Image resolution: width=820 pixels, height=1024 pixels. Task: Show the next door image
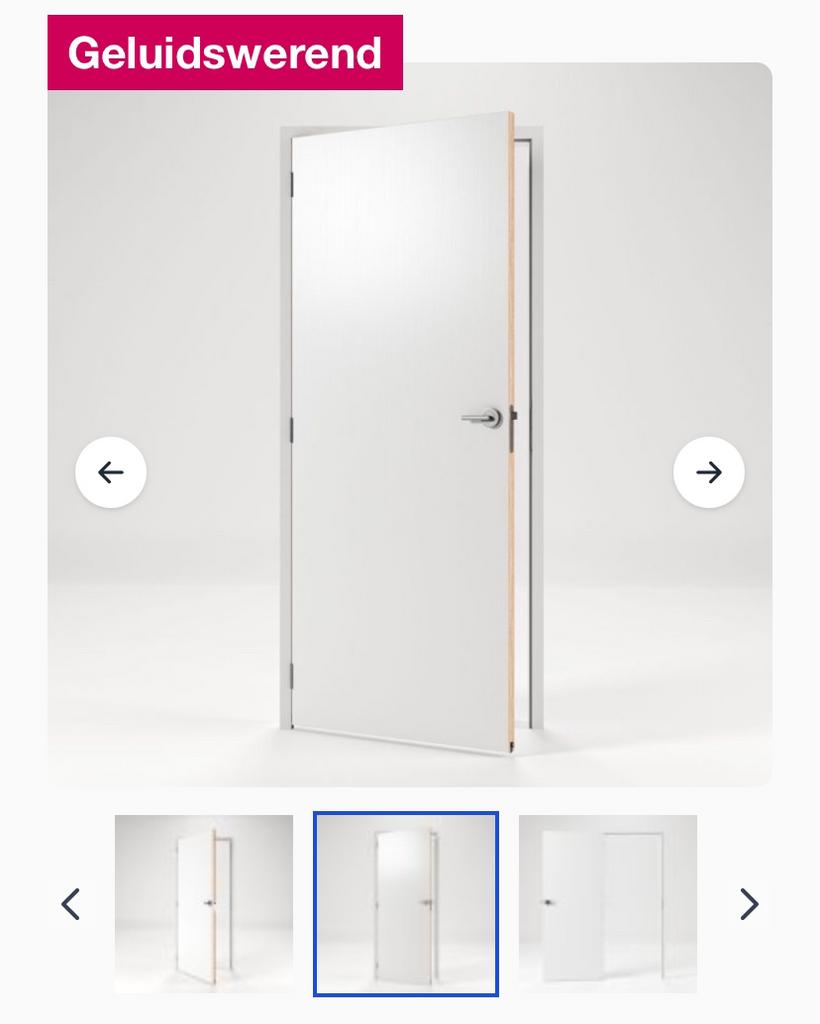click(x=708, y=472)
